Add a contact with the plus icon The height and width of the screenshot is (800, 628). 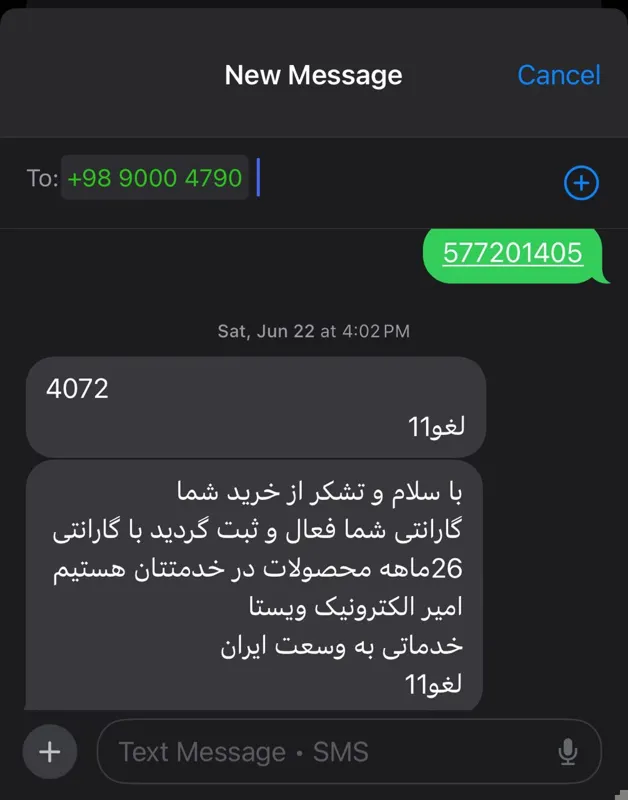click(x=581, y=183)
